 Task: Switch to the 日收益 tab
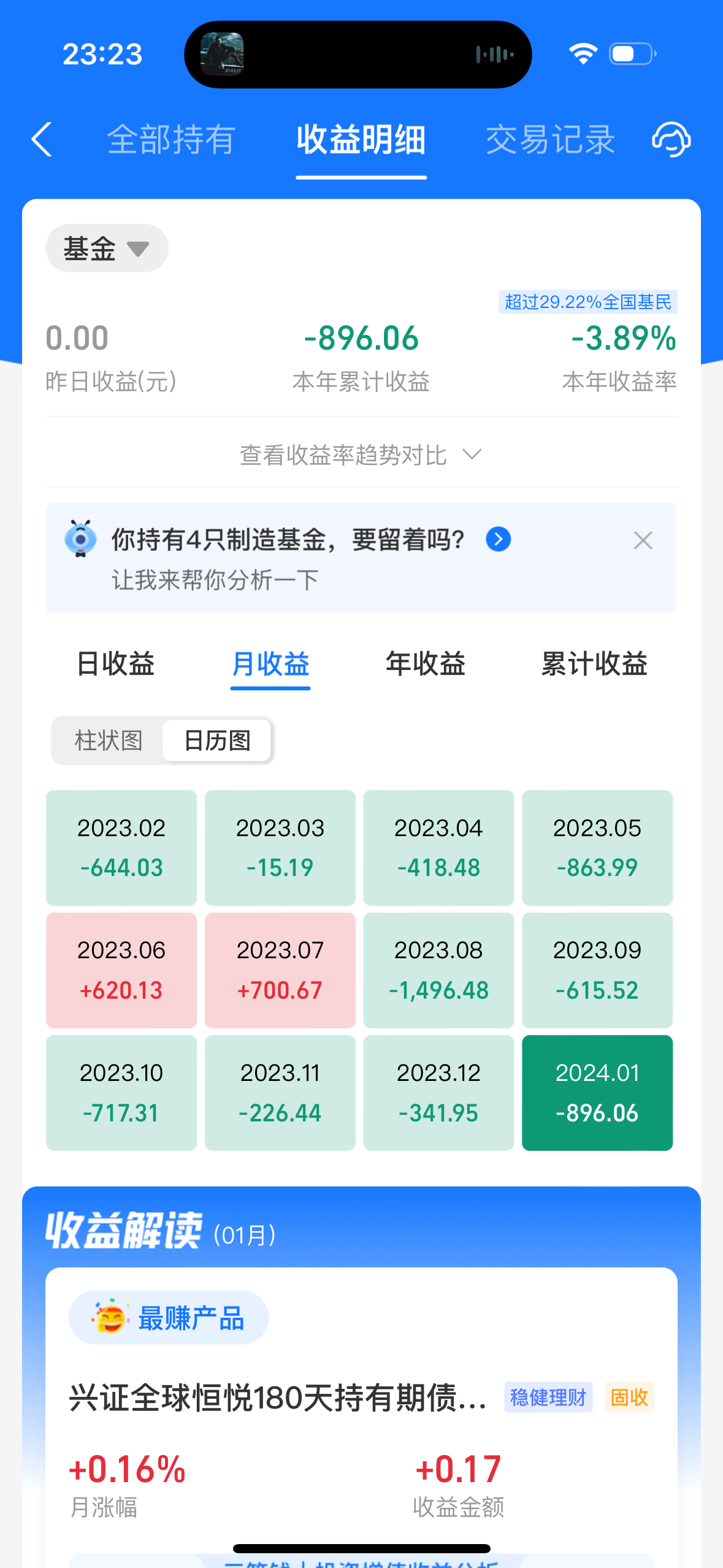click(x=115, y=664)
